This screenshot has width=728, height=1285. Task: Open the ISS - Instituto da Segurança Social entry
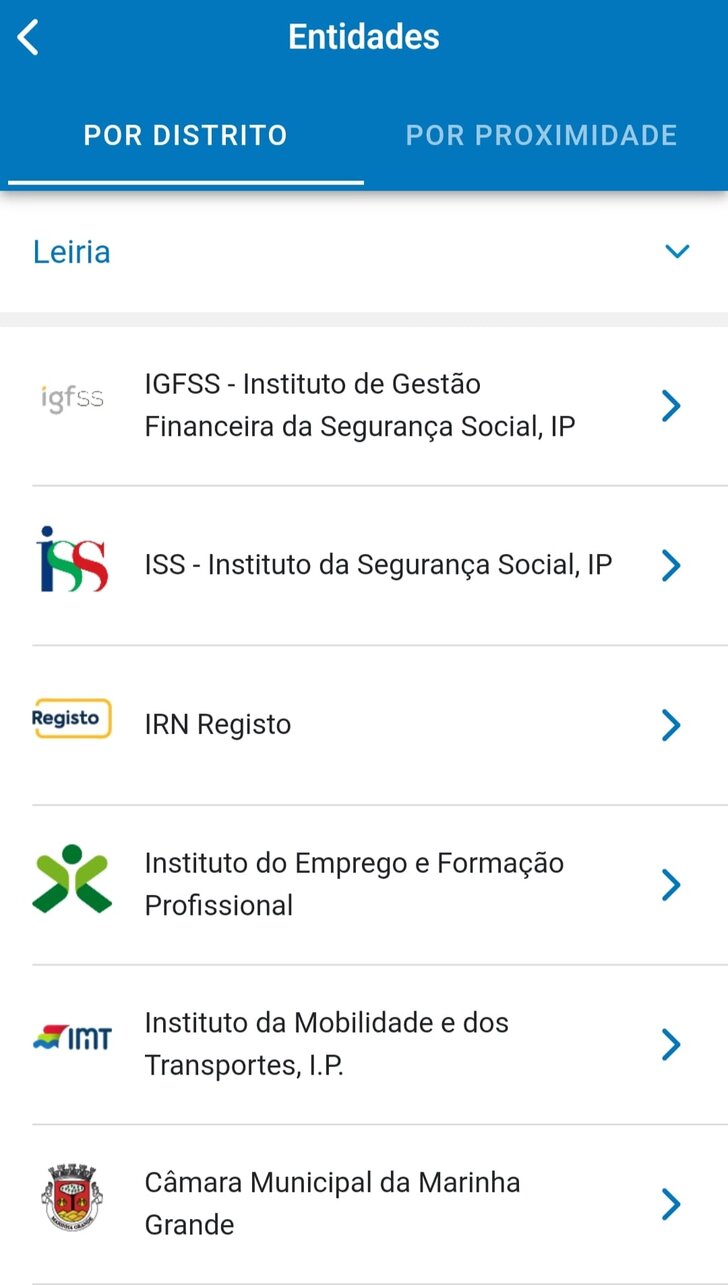(x=378, y=564)
